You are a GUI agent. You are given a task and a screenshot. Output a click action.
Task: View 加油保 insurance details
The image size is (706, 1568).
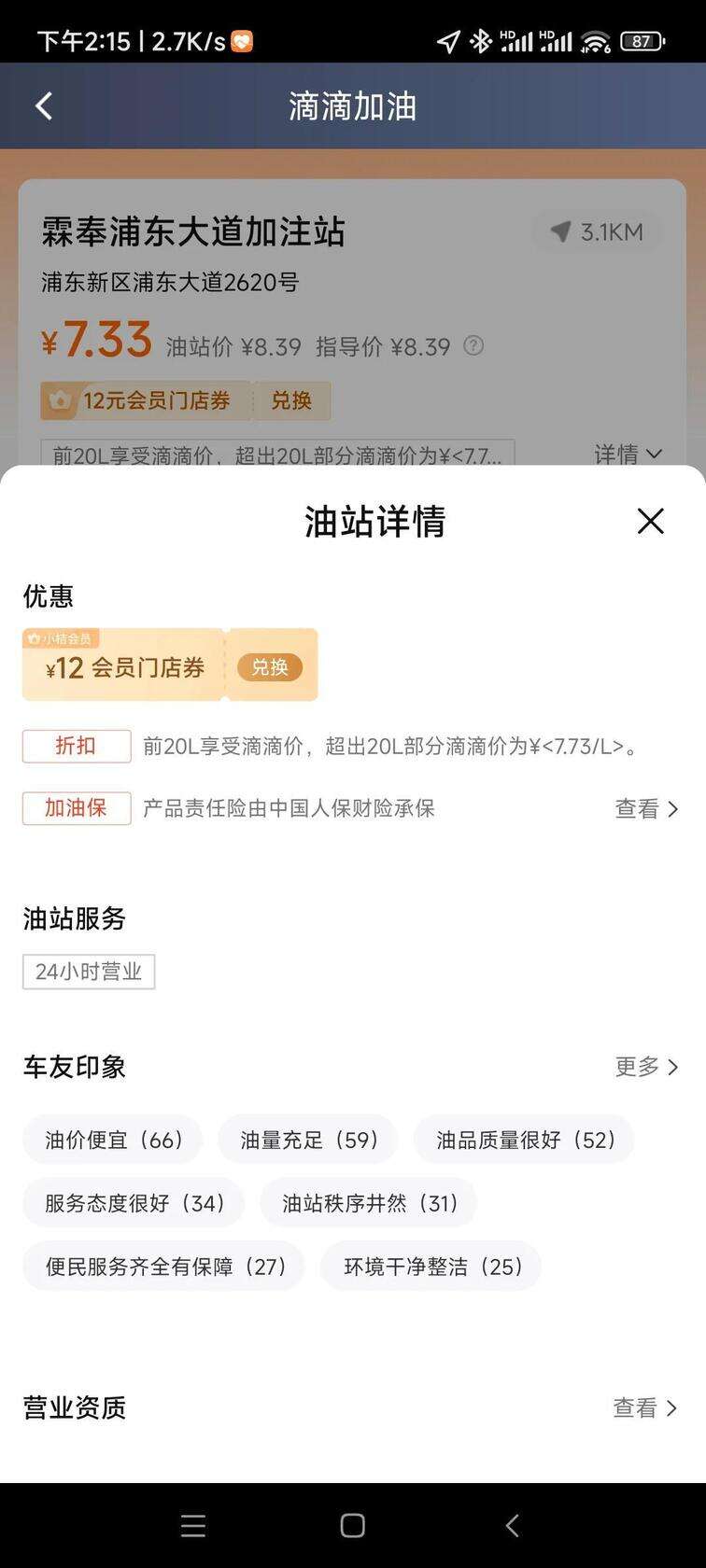tap(646, 809)
